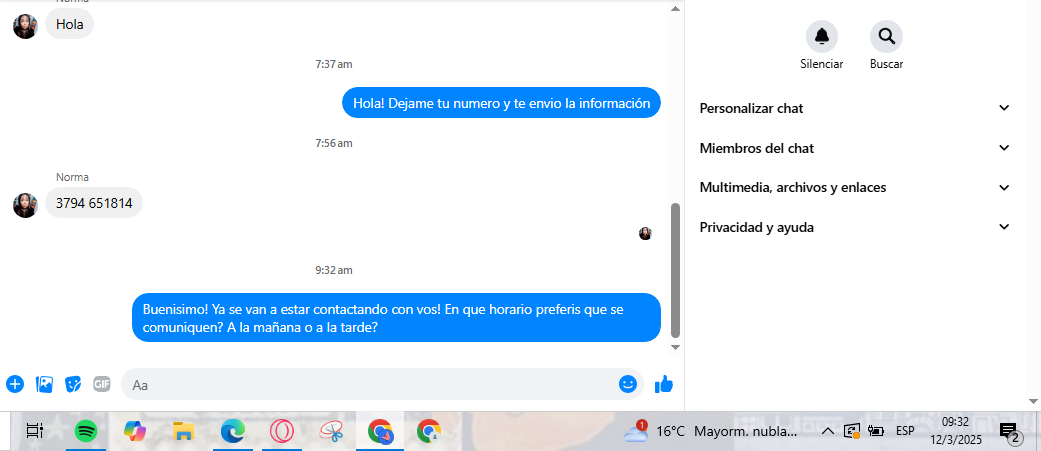1041x451 pixels.
Task: Open Spotify from the taskbar
Action: coord(86,431)
